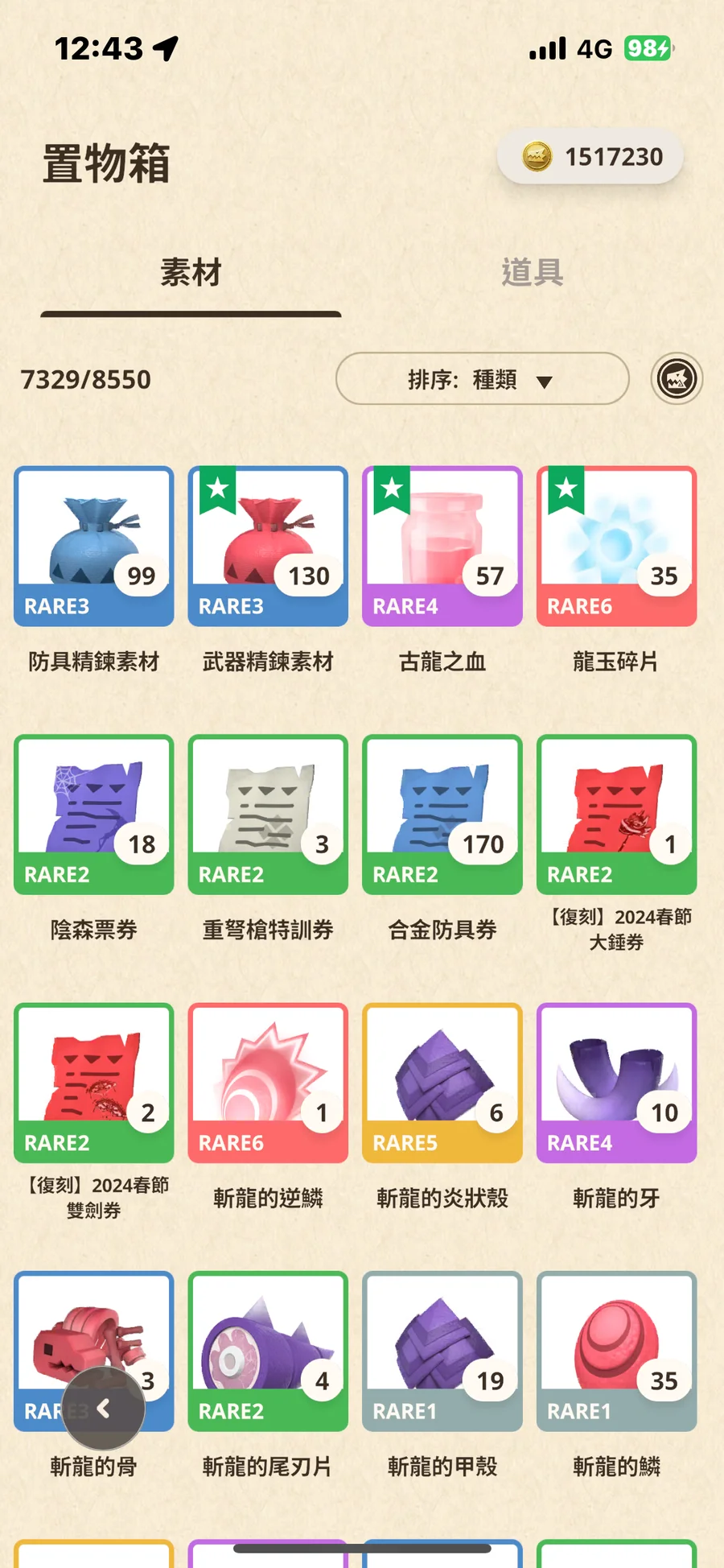Screen dimensions: 724x1568
Task: Open the 武器精鍊素材 item
Action: 268,547
